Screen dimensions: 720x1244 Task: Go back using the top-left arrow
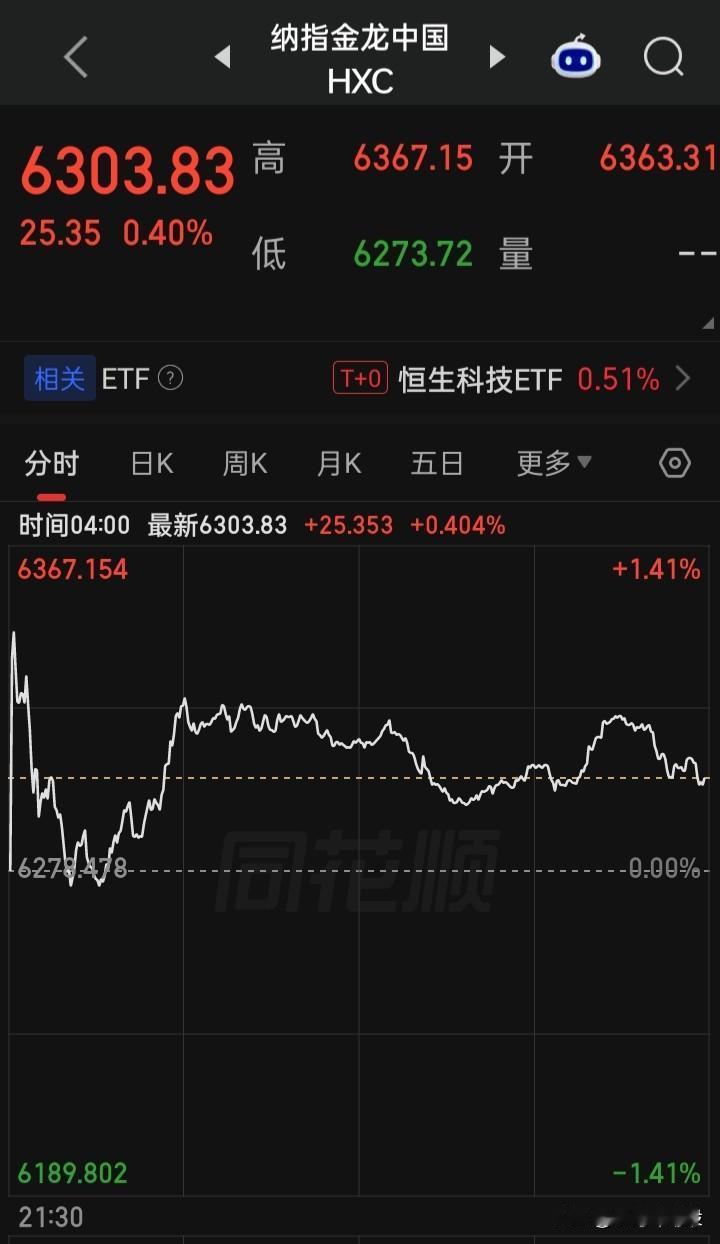pyautogui.click(x=76, y=57)
